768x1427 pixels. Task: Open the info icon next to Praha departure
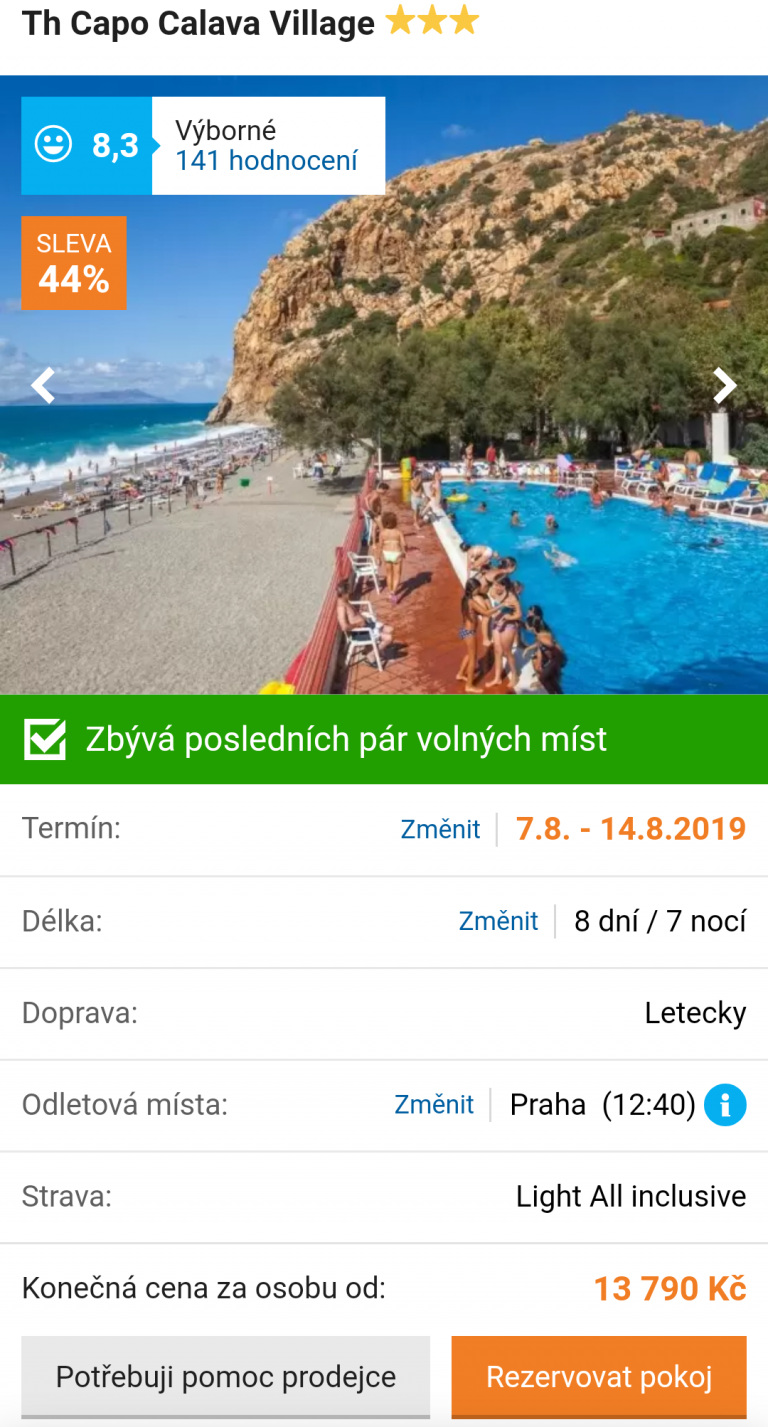click(x=725, y=1105)
